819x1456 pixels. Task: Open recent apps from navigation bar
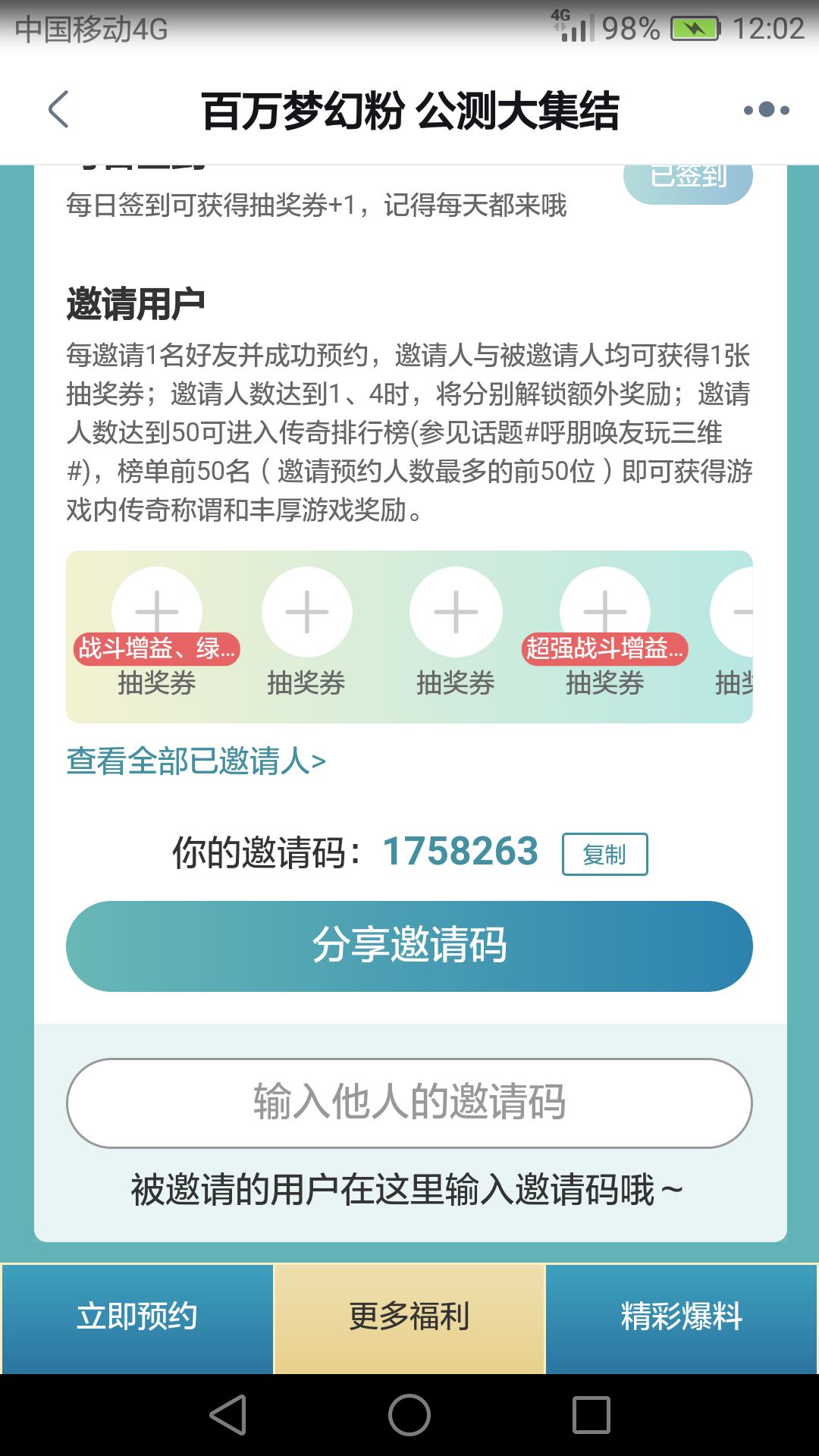tap(591, 1415)
